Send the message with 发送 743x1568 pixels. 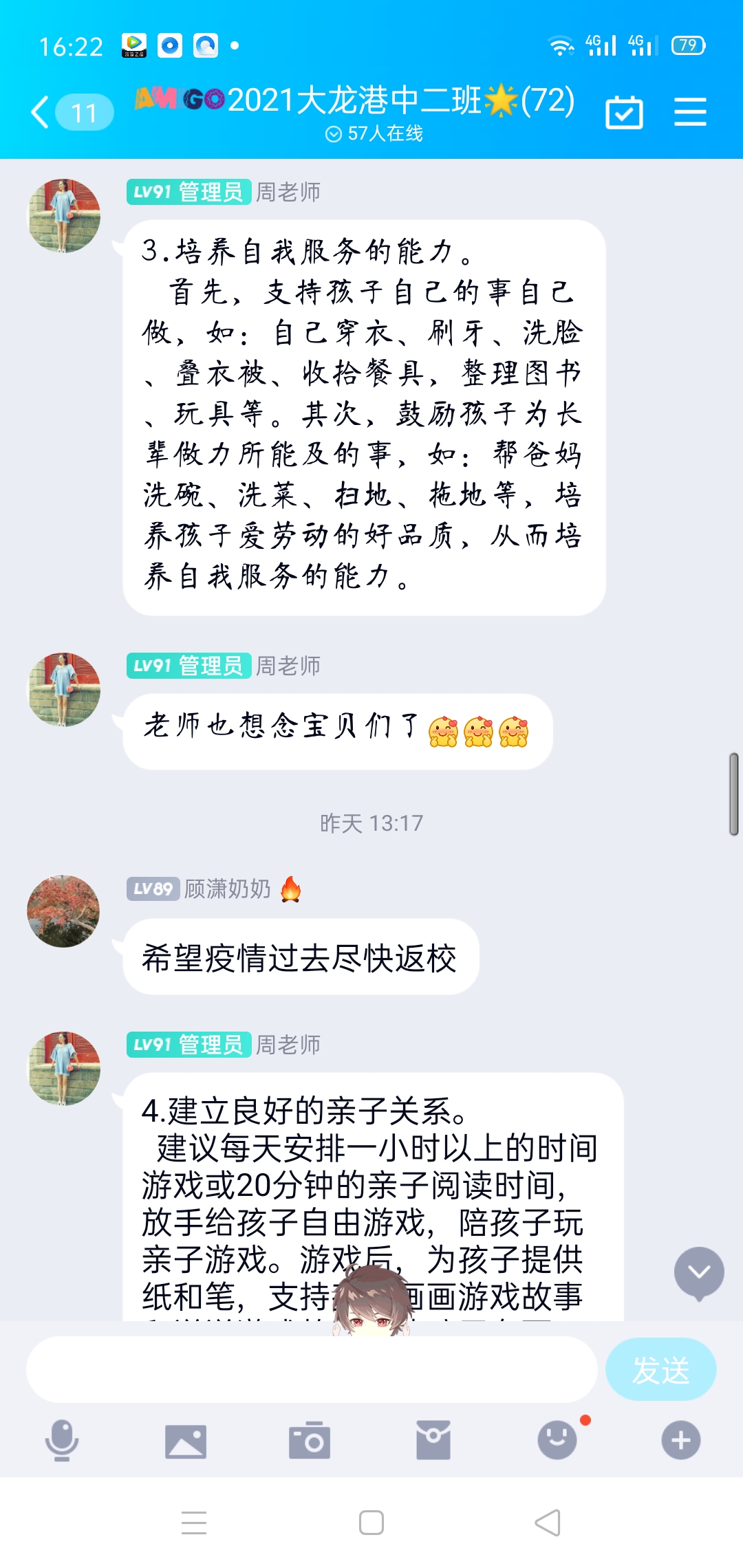point(660,1370)
